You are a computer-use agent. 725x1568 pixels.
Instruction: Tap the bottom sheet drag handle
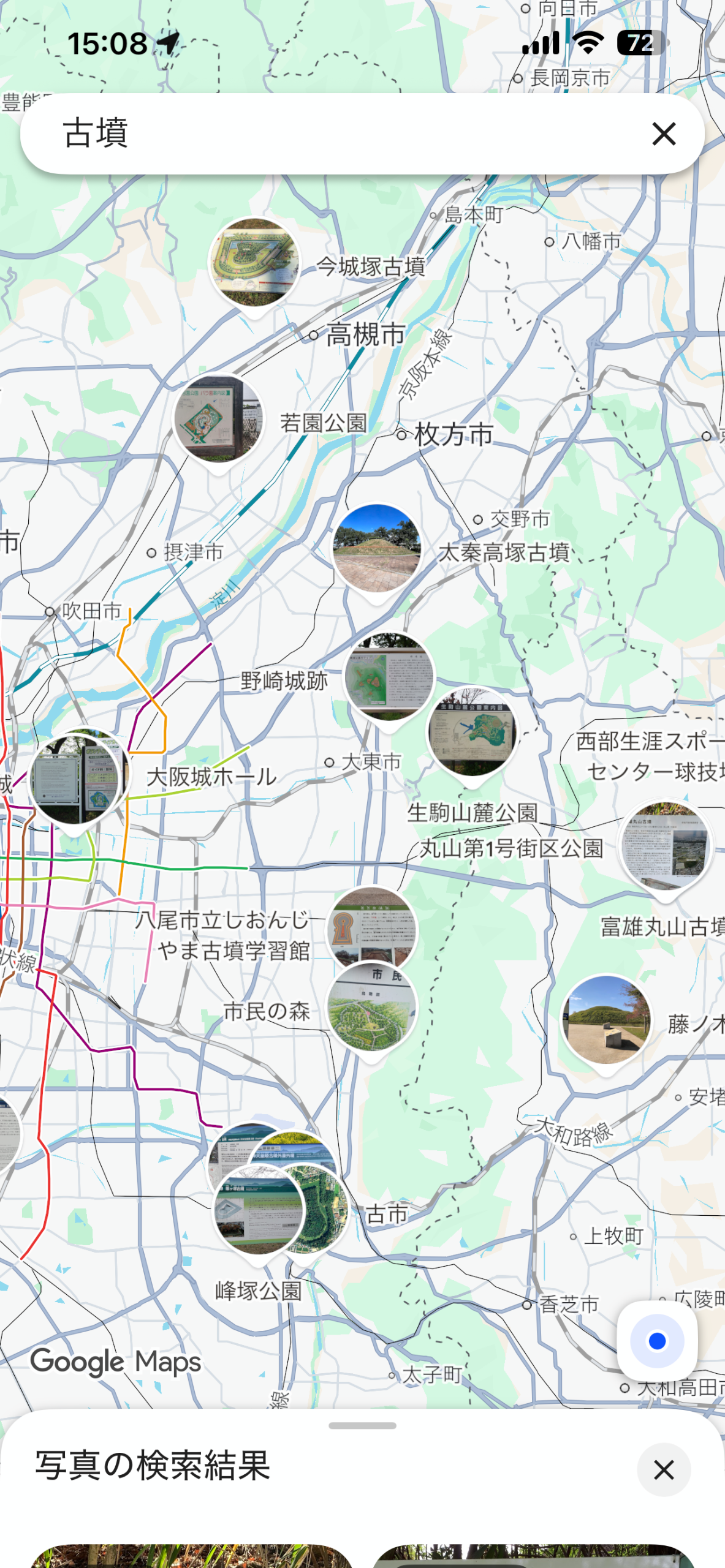pyautogui.click(x=362, y=1425)
